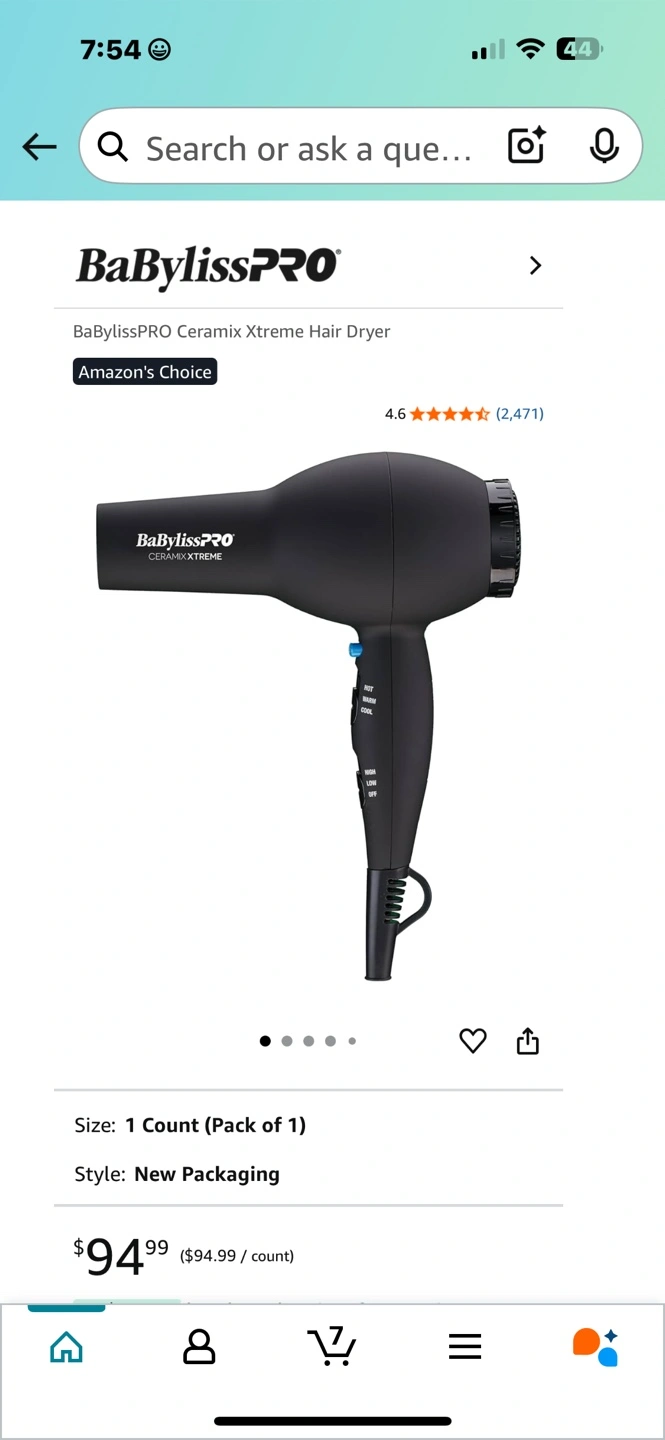This screenshot has height=1440, width=665.
Task: Share this product listing
Action: [528, 1041]
